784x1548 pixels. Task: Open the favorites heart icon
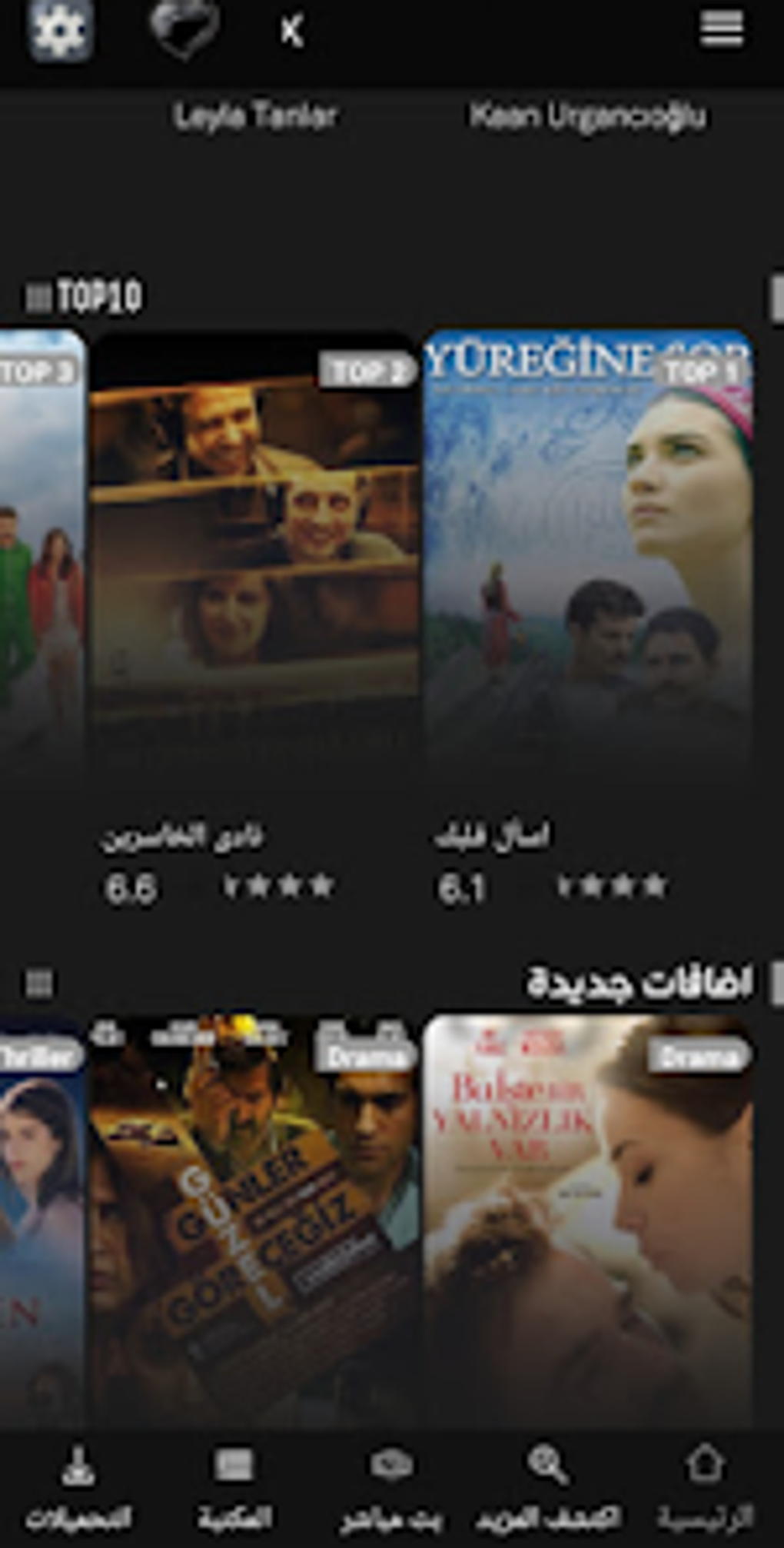[184, 29]
